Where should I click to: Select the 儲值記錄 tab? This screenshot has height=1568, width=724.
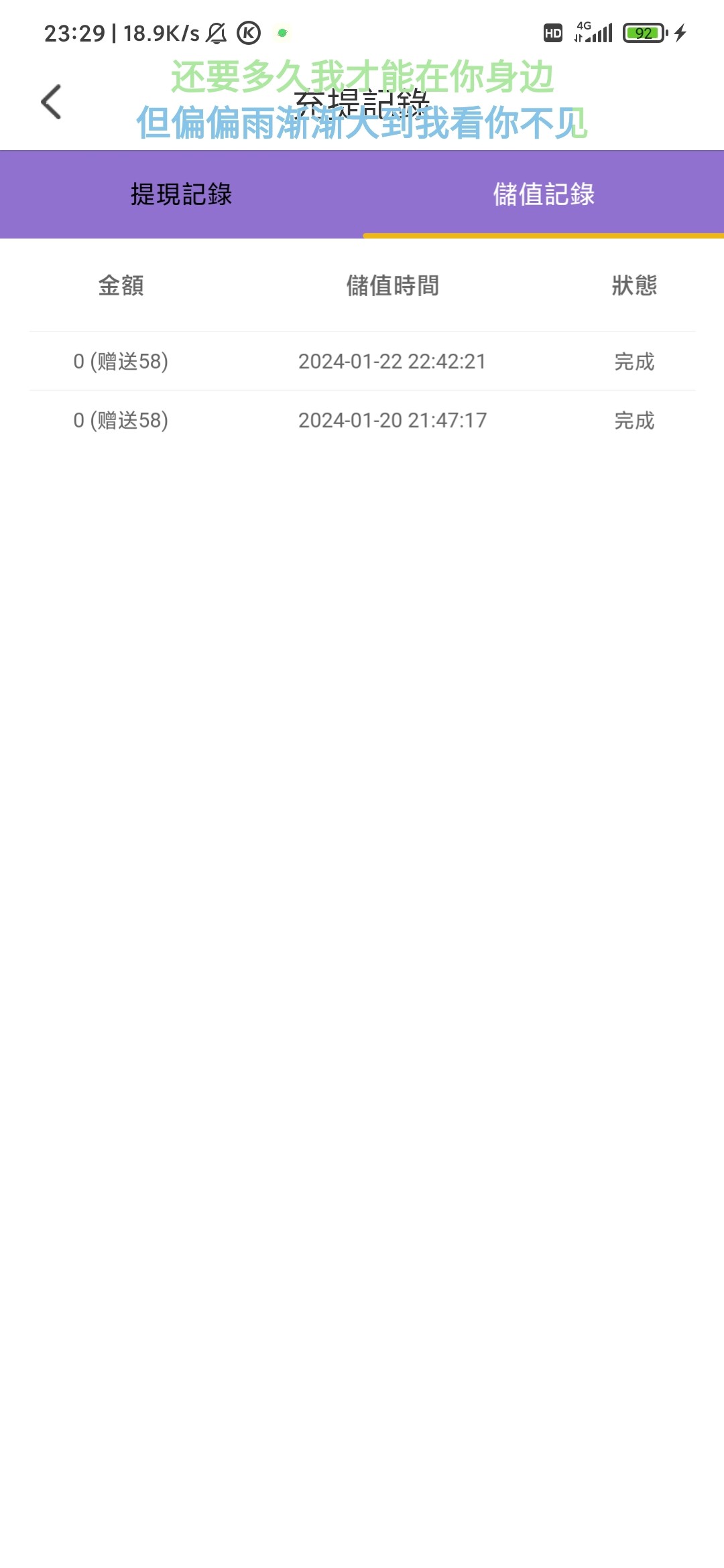click(x=544, y=194)
